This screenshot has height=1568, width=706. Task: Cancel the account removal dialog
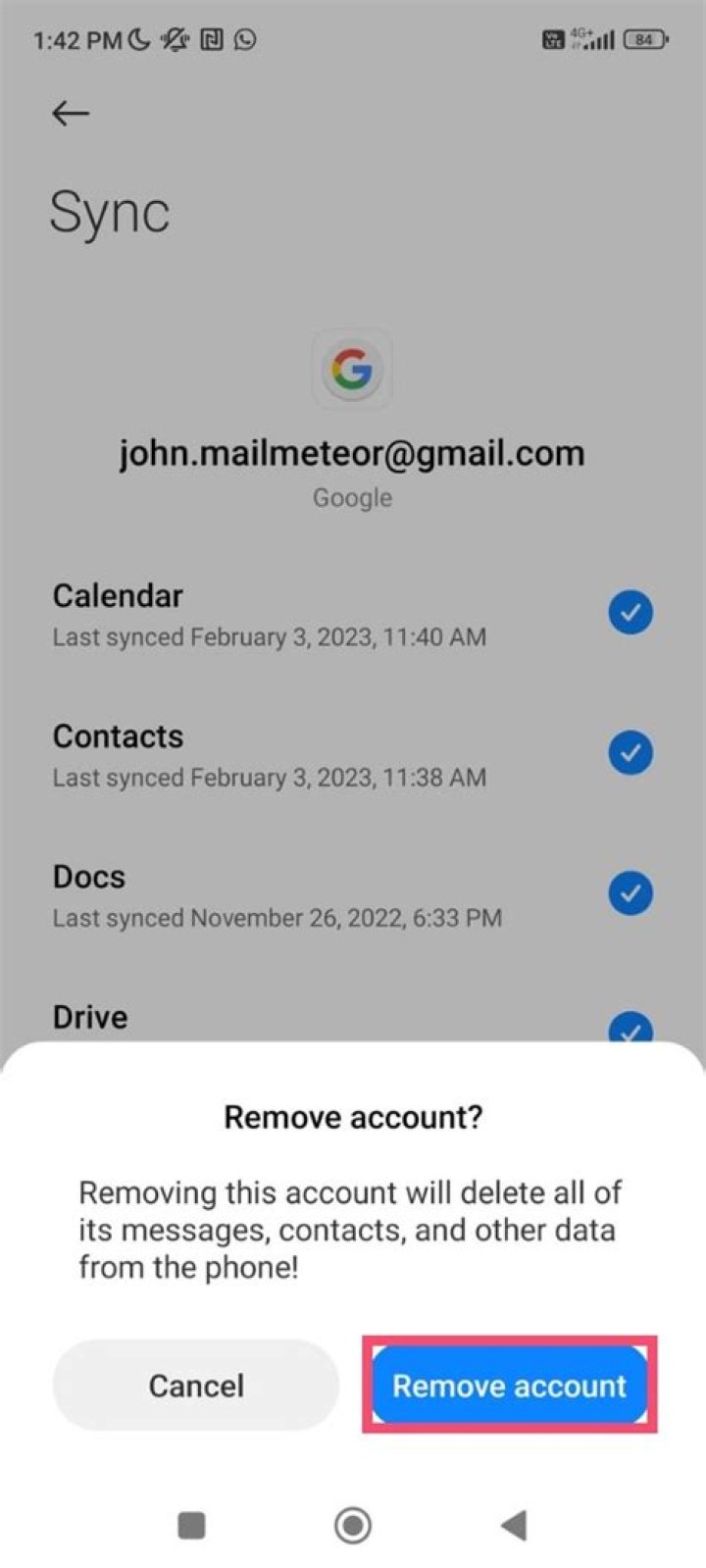(196, 1385)
